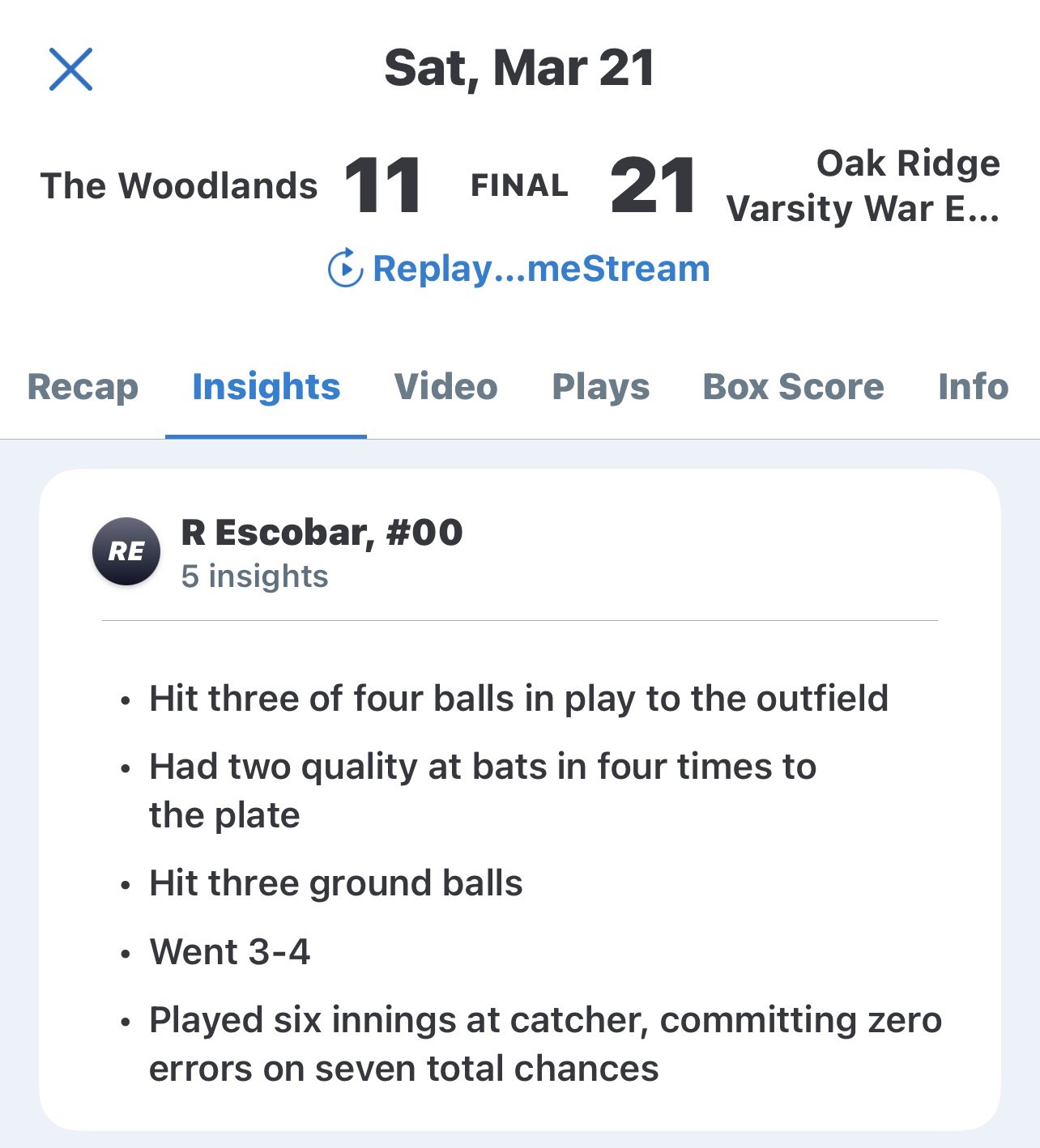This screenshot has height=1148, width=1040.
Task: Switch to the Recap tab
Action: point(83,387)
